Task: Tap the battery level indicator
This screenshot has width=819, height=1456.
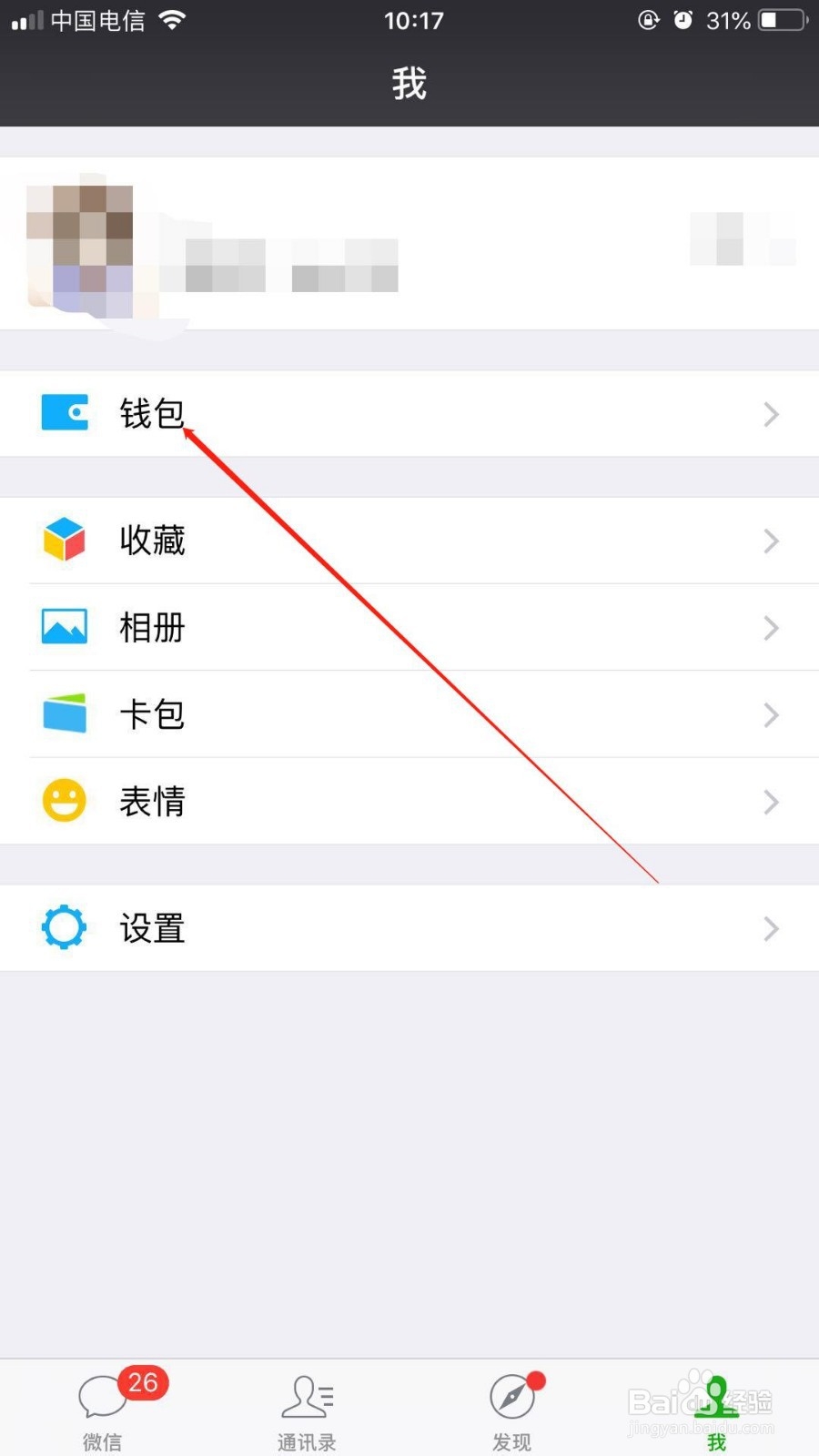Action: pos(778,20)
